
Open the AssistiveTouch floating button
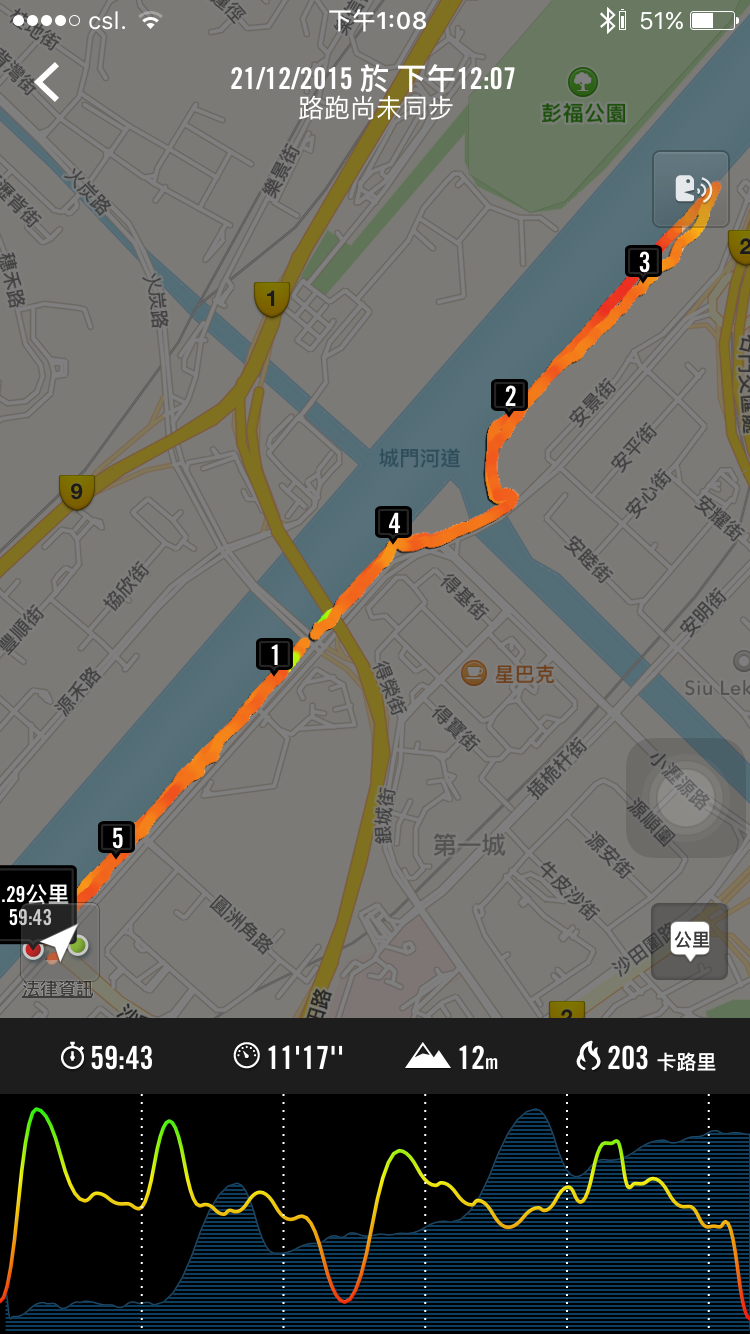click(x=686, y=798)
